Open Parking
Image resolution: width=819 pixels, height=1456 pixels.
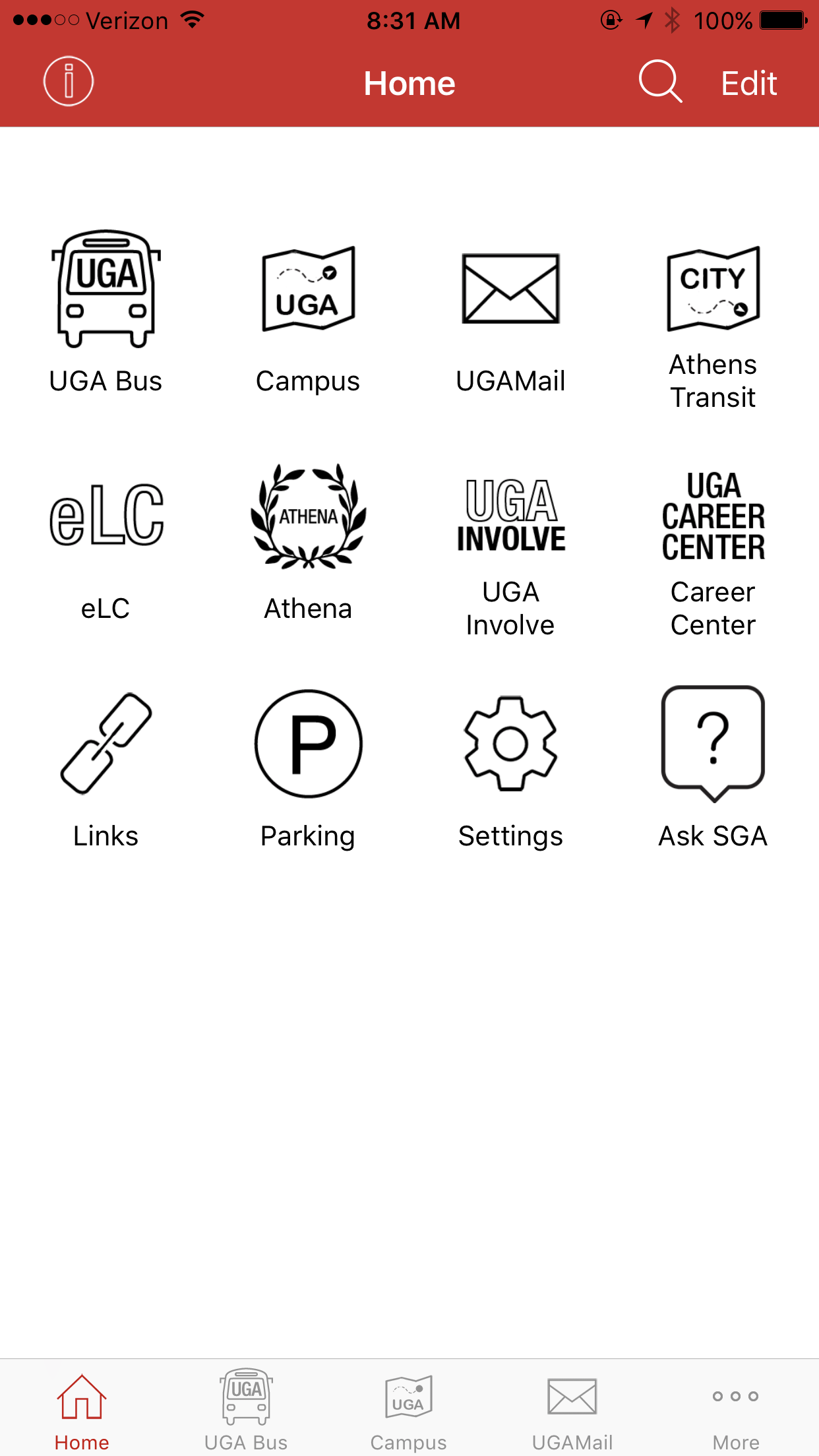point(308,769)
